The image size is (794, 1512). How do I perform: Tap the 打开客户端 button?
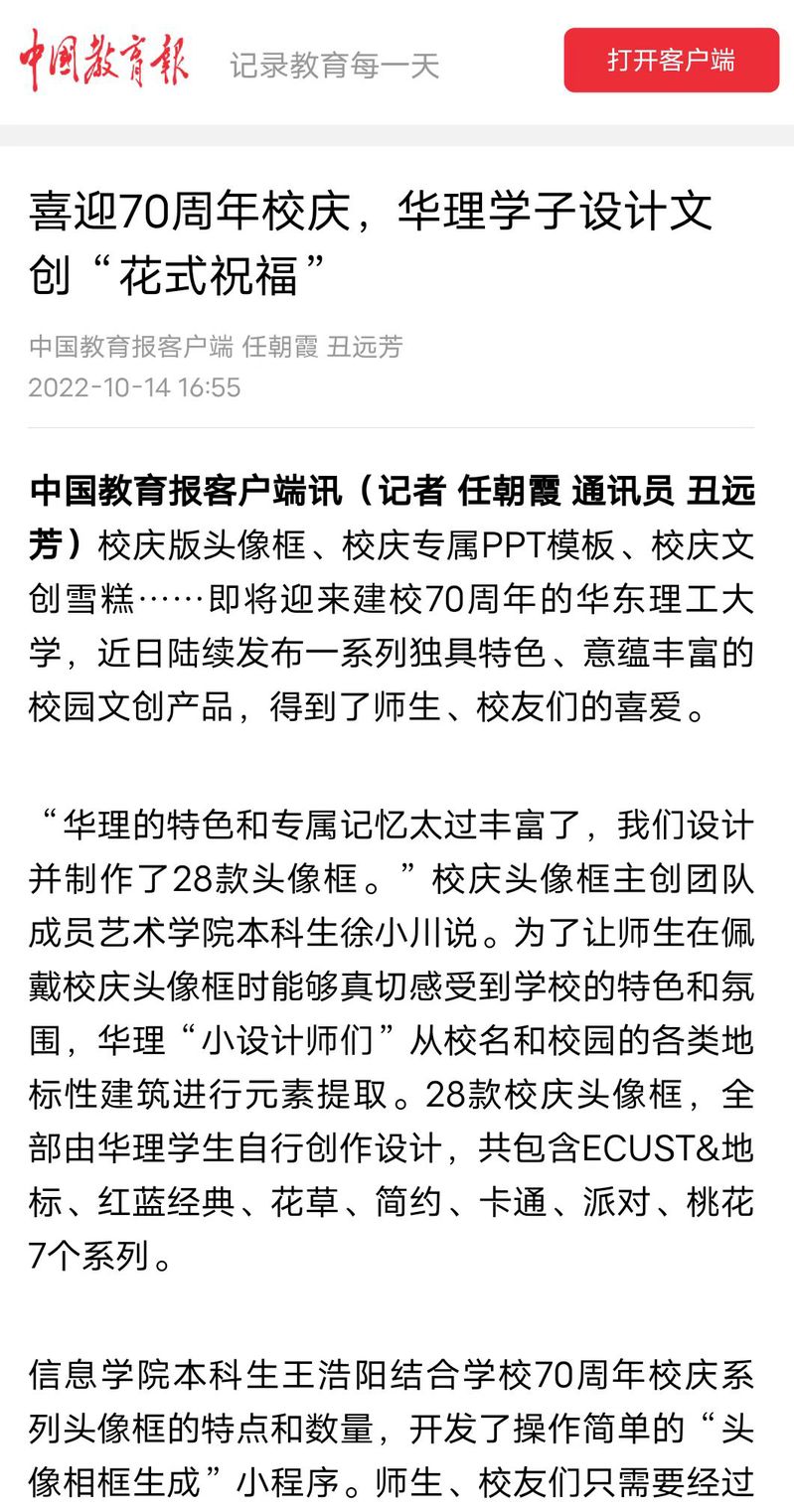pos(671,61)
